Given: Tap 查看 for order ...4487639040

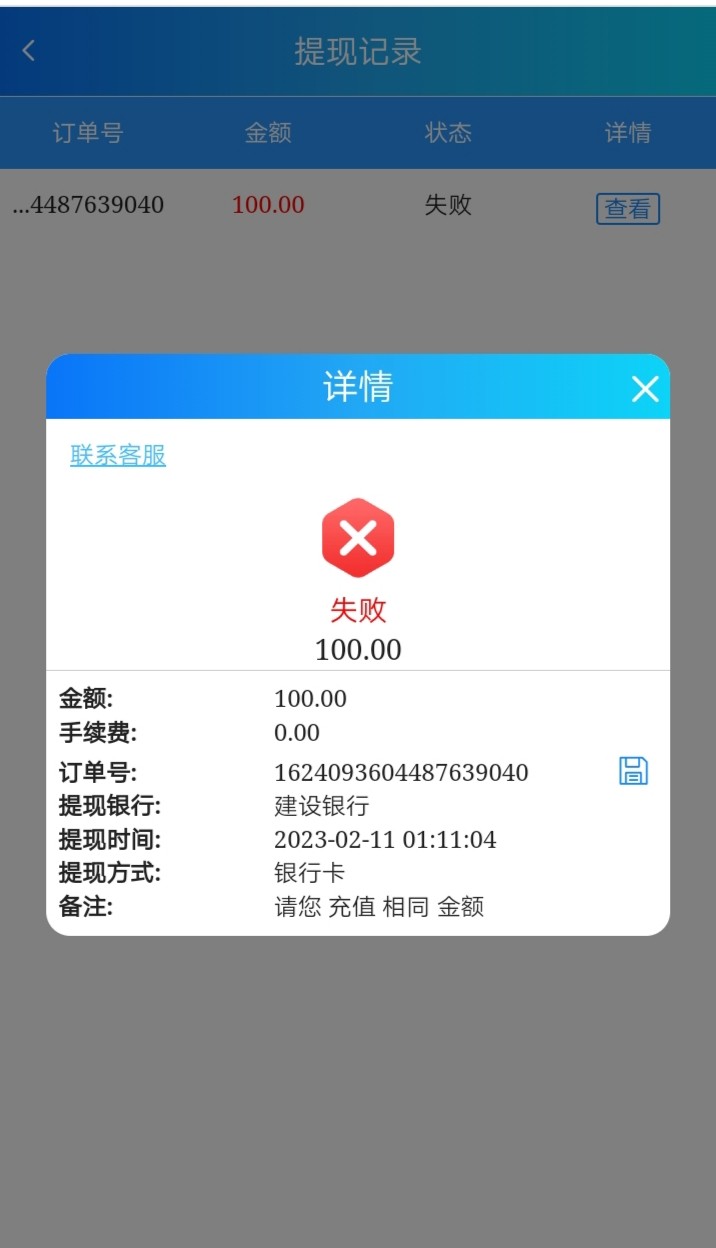Looking at the screenshot, I should coord(628,208).
